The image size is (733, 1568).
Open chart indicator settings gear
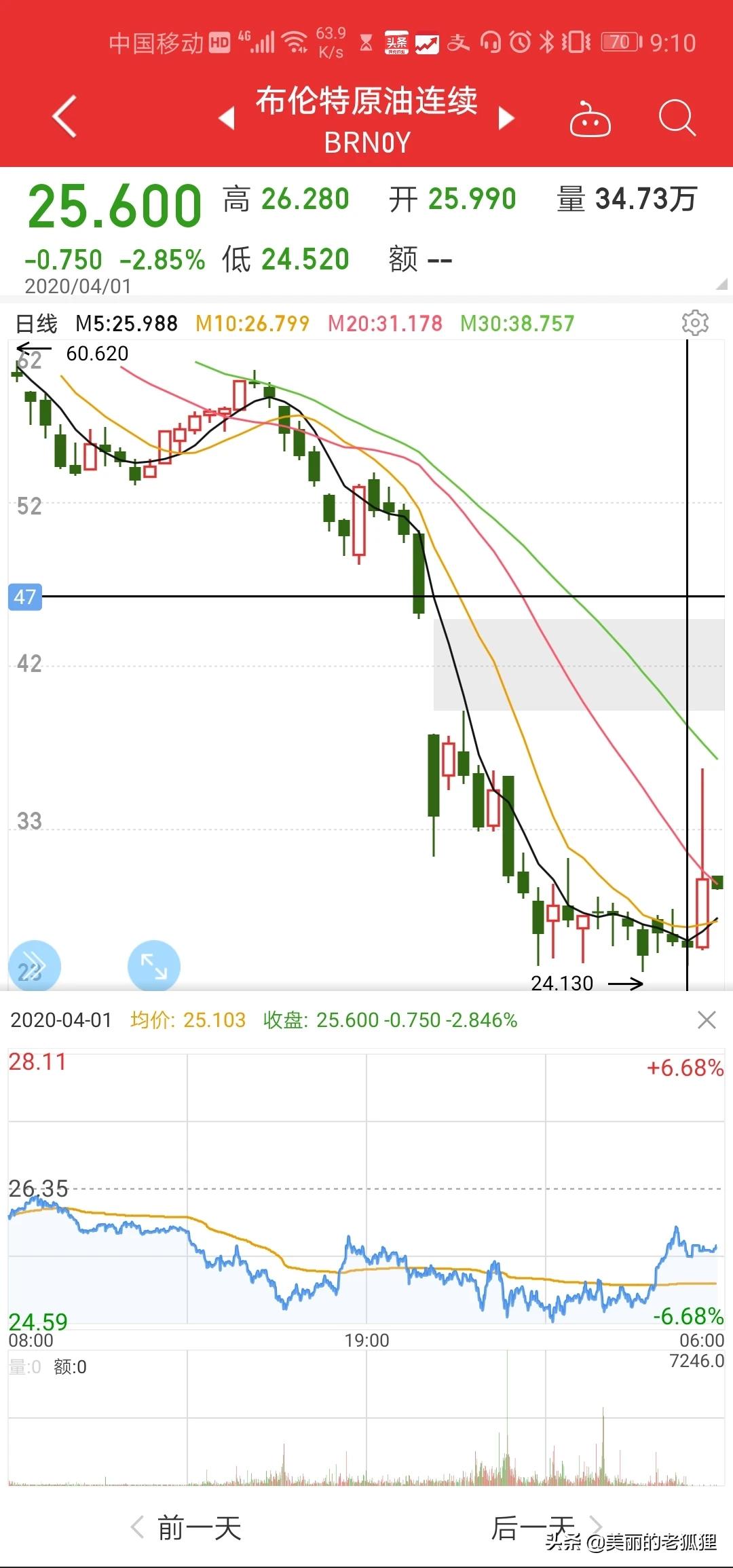click(695, 323)
